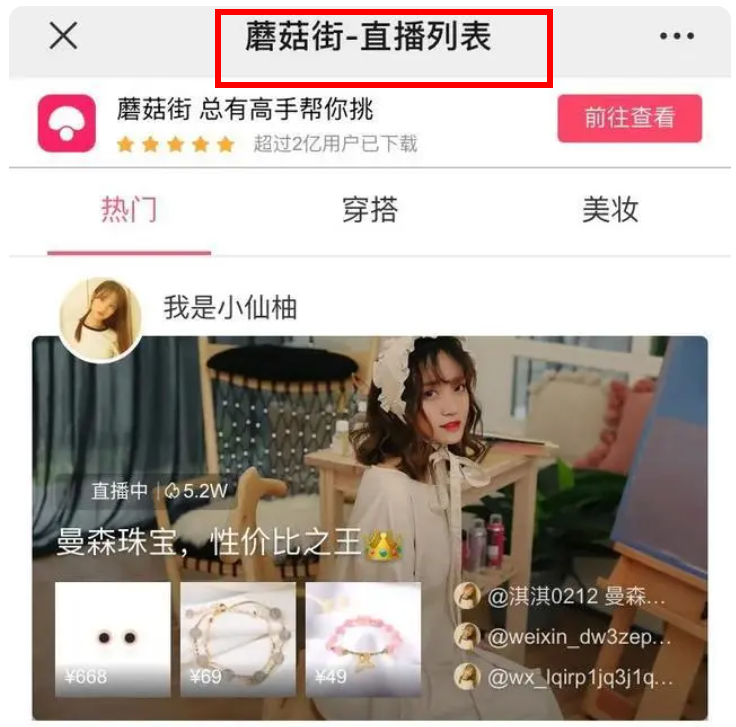736x727 pixels.
Task: Switch to the 美妆 tab
Action: tap(610, 210)
